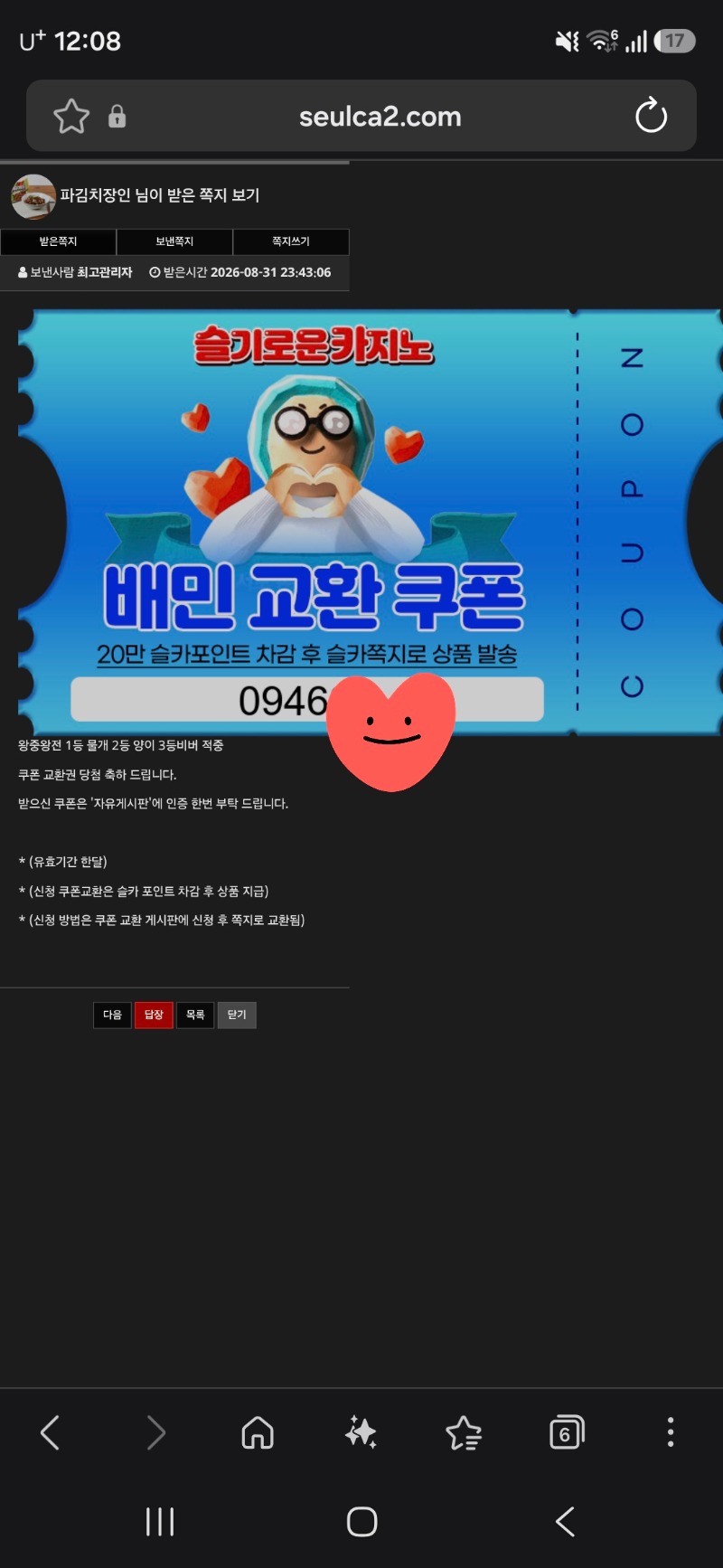This screenshot has width=723, height=1568.
Task: Tap the system home button
Action: (x=361, y=1522)
